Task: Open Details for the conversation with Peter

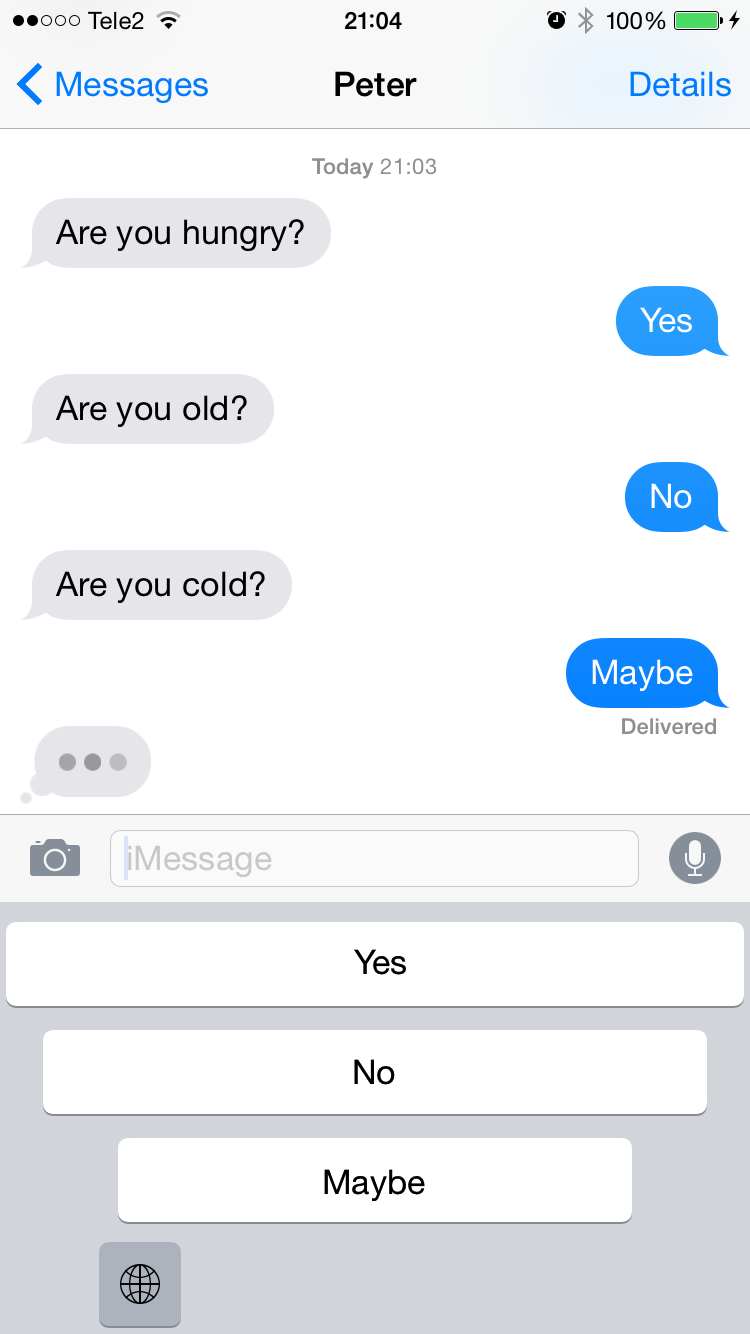Action: click(x=679, y=85)
